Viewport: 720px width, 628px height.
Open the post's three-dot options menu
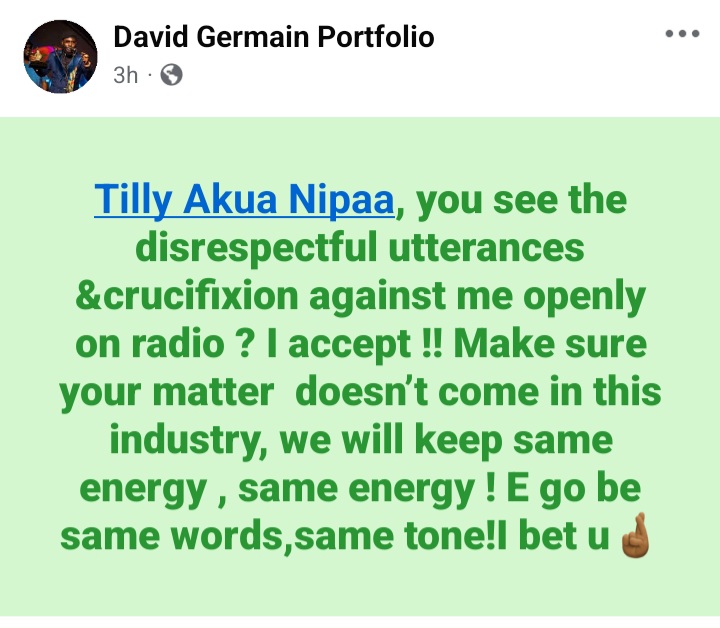tap(682, 34)
